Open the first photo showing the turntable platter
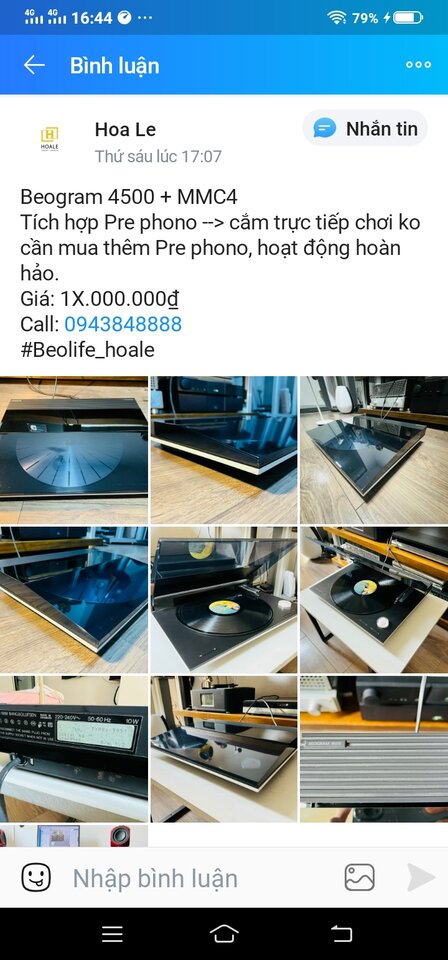This screenshot has width=448, height=960. coord(73,450)
